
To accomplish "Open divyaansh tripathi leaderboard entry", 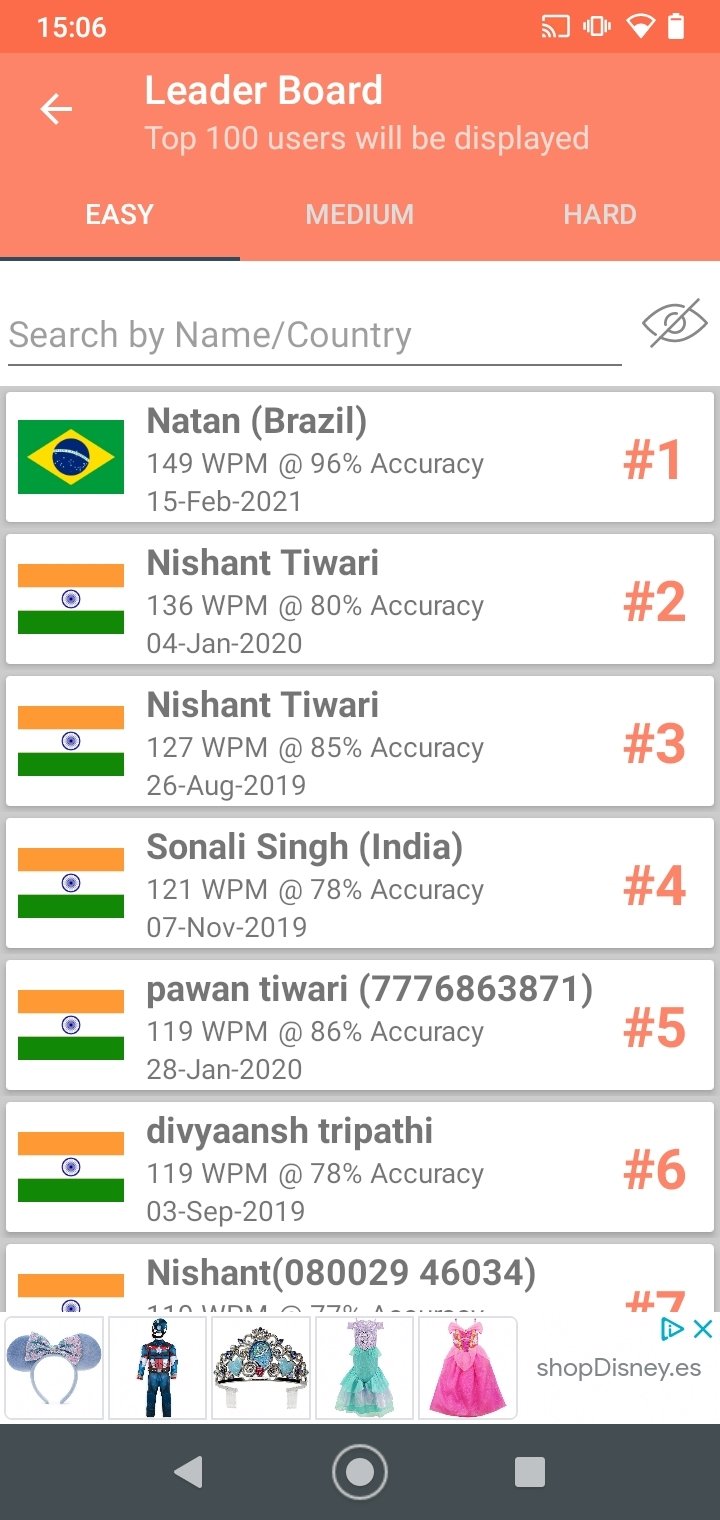I will point(360,1167).
